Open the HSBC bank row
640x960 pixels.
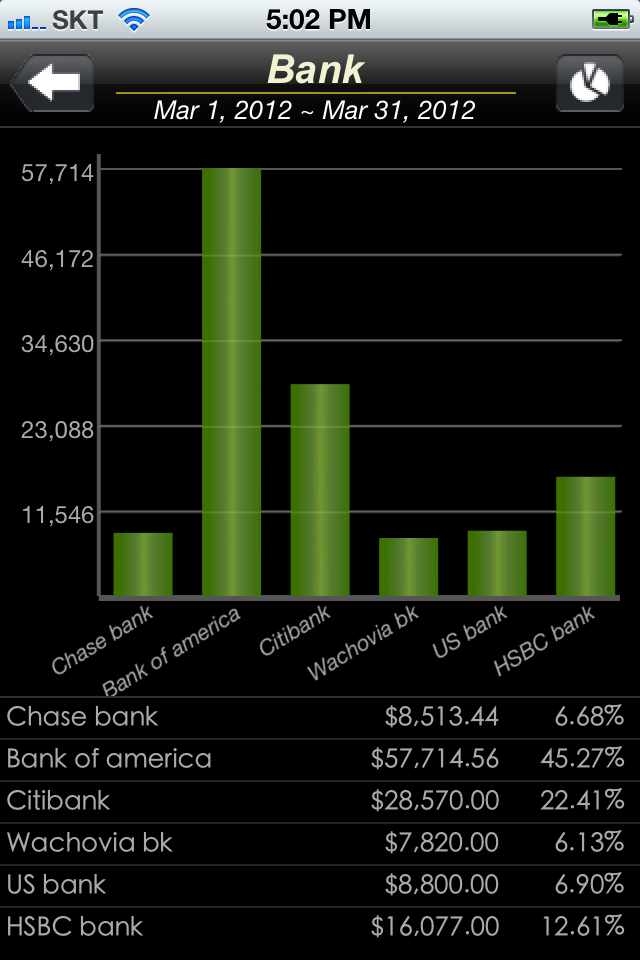(320, 926)
